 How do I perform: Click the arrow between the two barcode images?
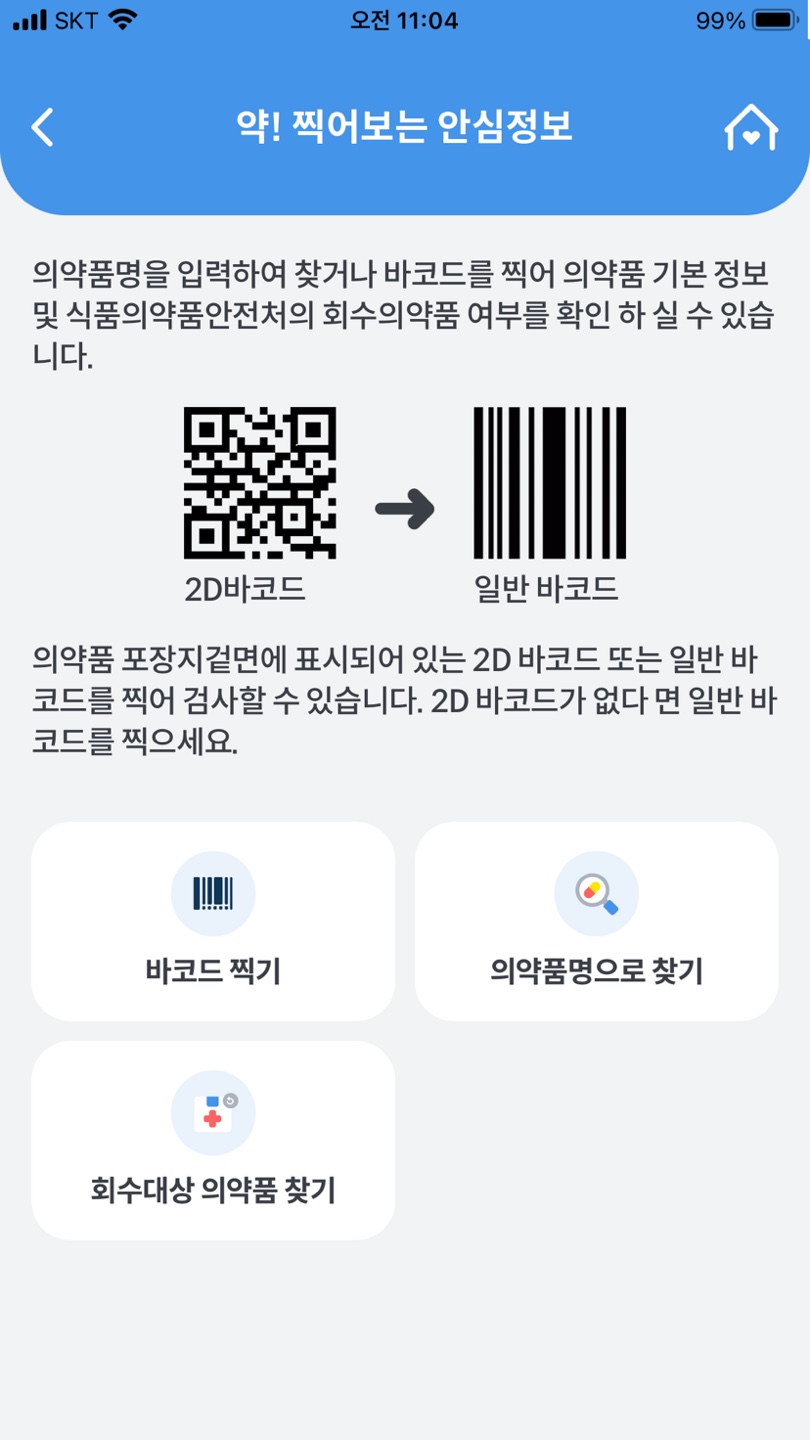403,508
